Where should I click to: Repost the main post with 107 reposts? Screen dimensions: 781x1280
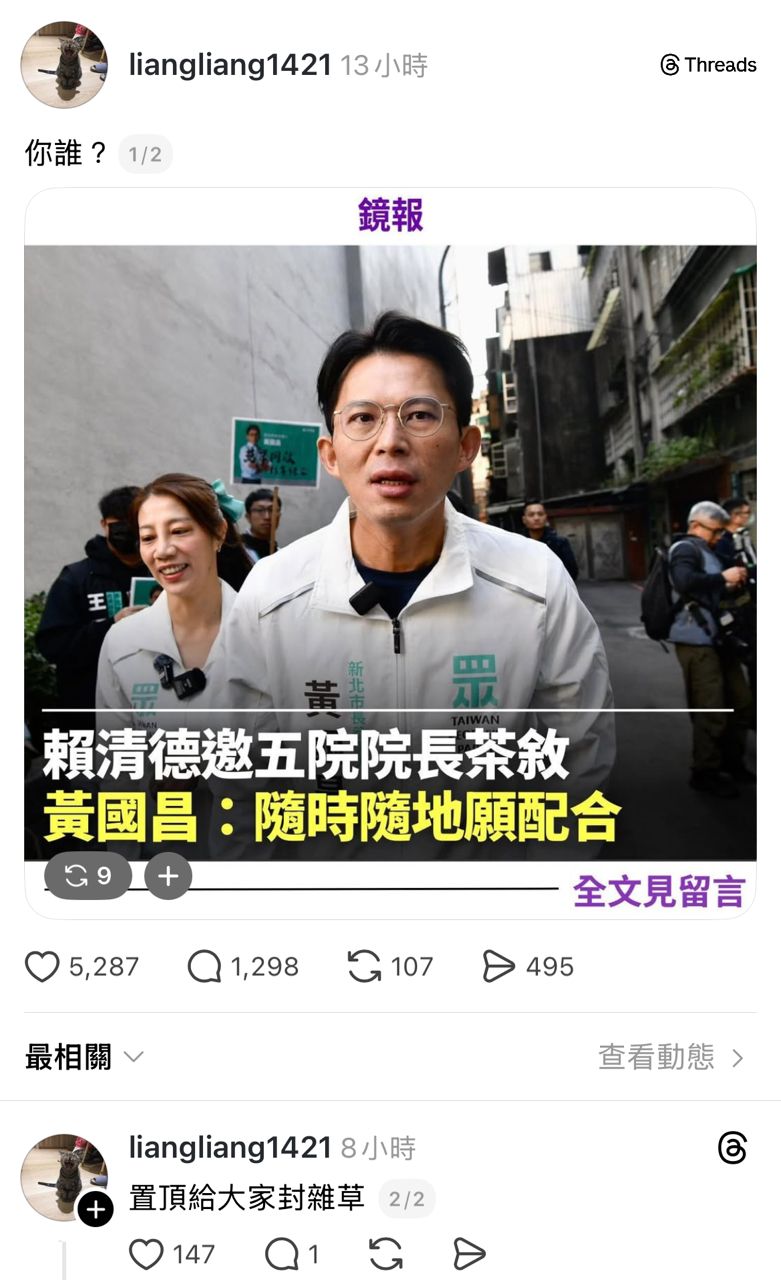coord(364,967)
